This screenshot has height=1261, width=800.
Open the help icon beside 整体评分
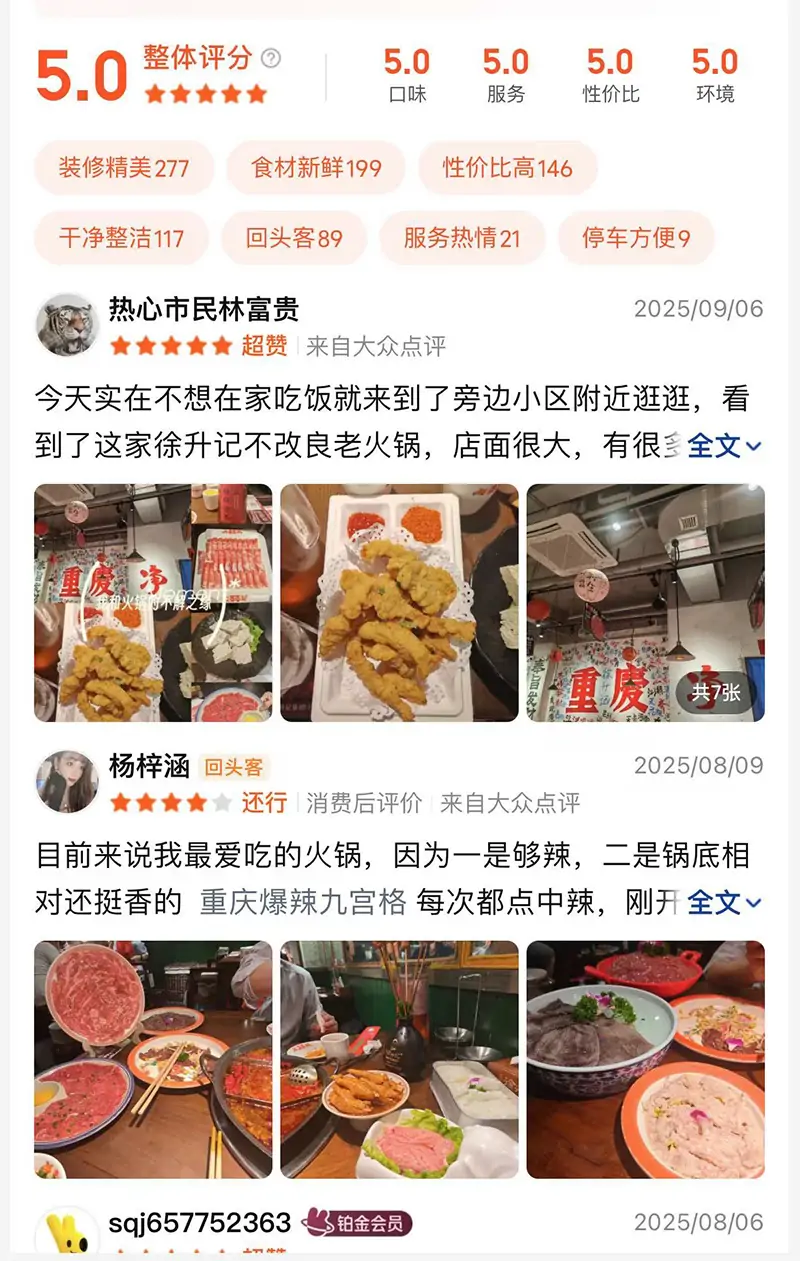click(x=271, y=58)
